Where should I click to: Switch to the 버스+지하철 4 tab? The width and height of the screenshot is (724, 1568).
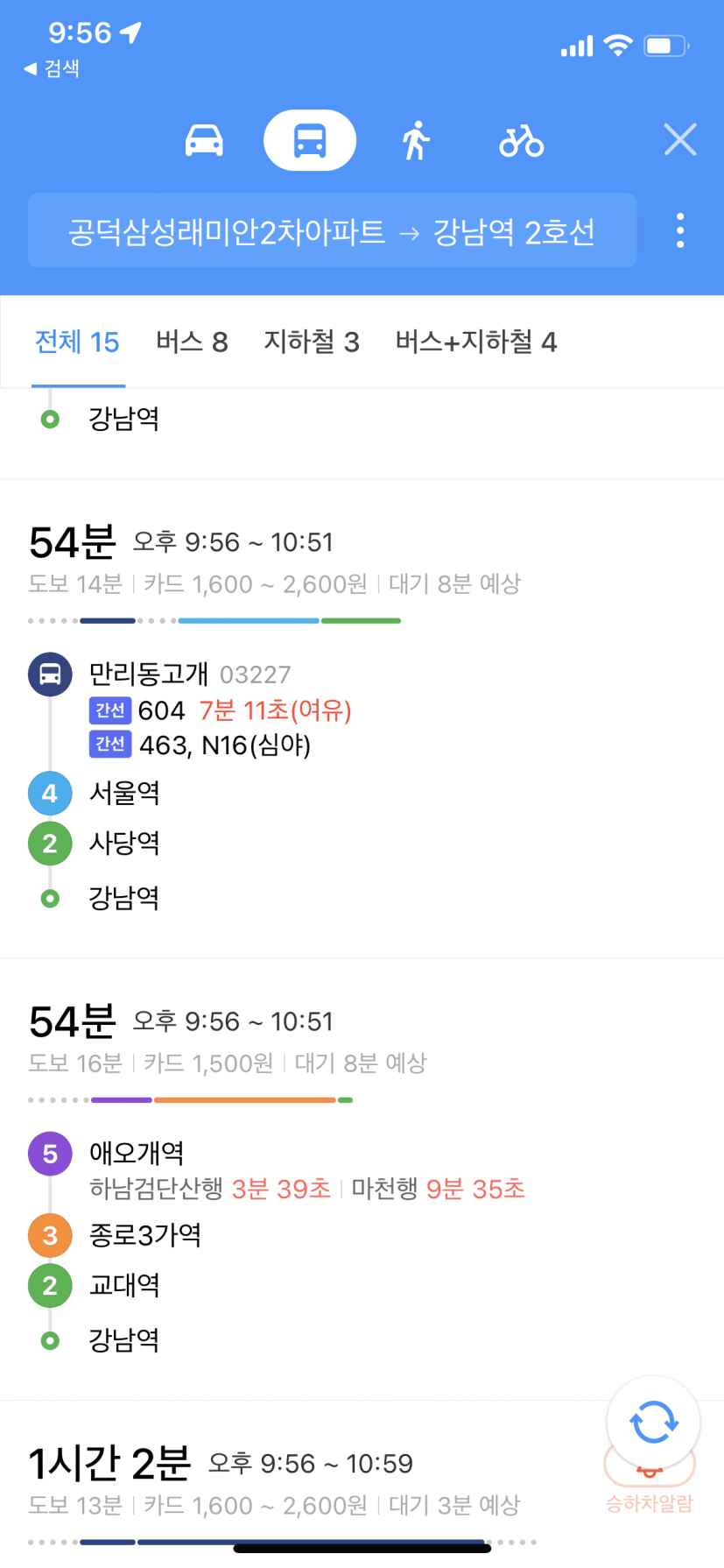coord(476,342)
